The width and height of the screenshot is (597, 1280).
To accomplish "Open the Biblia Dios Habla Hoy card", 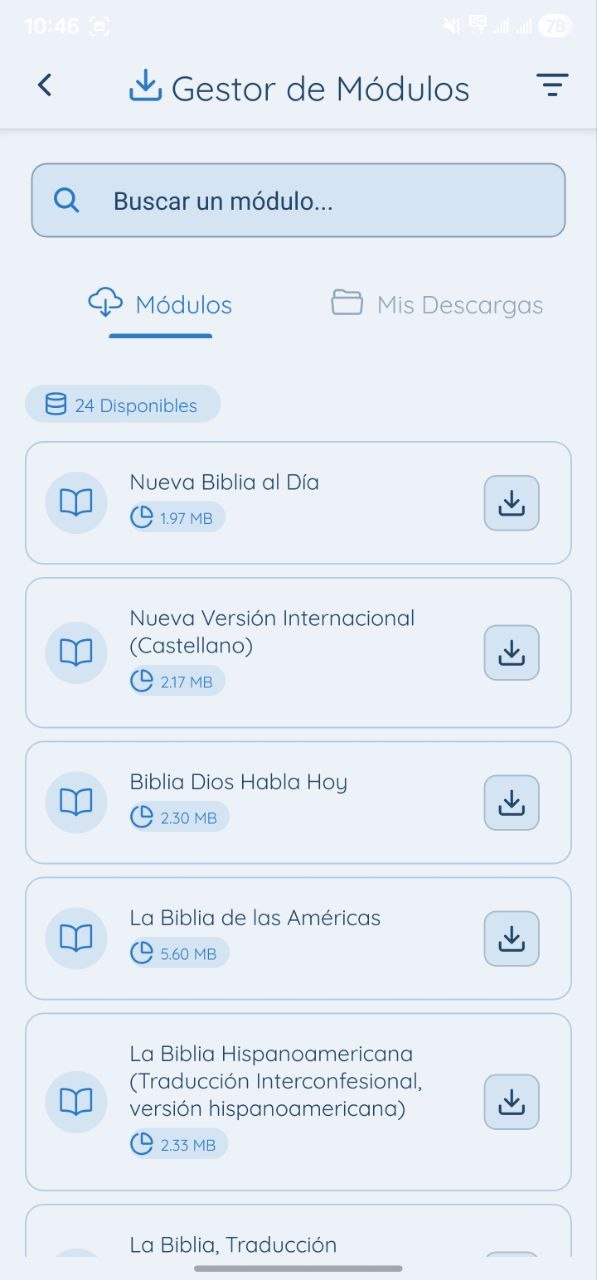I will click(298, 802).
